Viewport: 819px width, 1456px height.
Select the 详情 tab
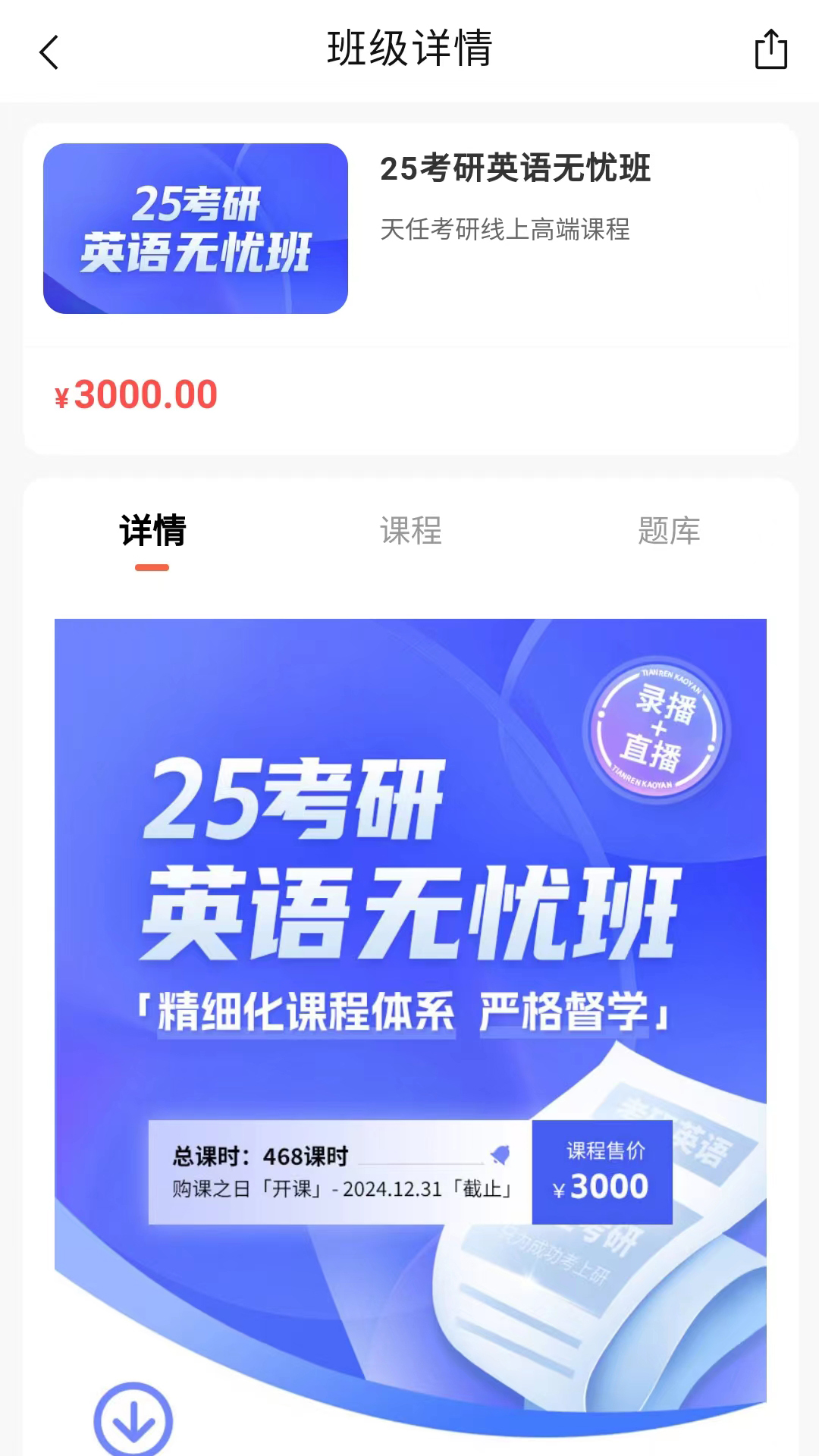[152, 531]
